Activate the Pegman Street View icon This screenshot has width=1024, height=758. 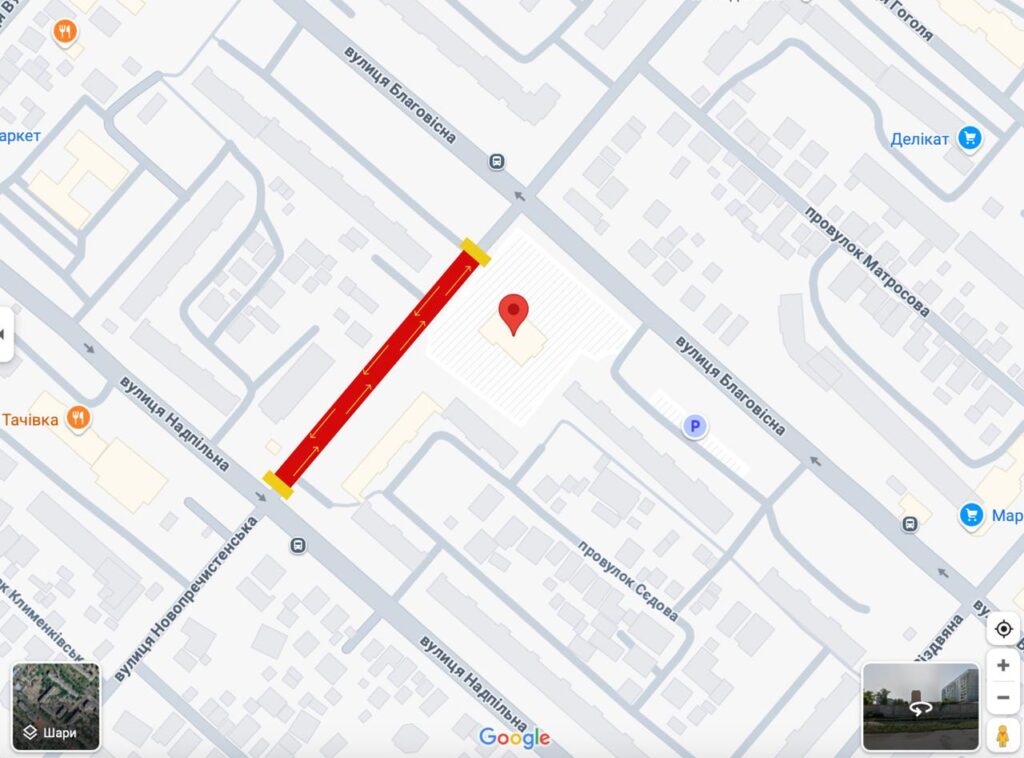(x=1003, y=735)
